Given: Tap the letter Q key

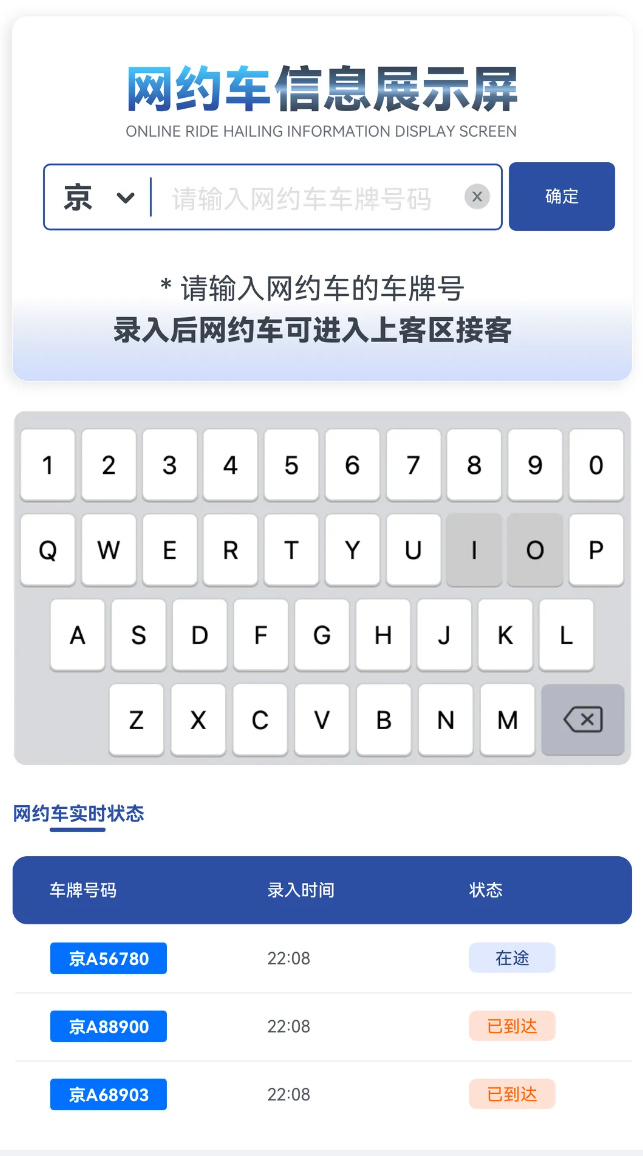Looking at the screenshot, I should (47, 550).
